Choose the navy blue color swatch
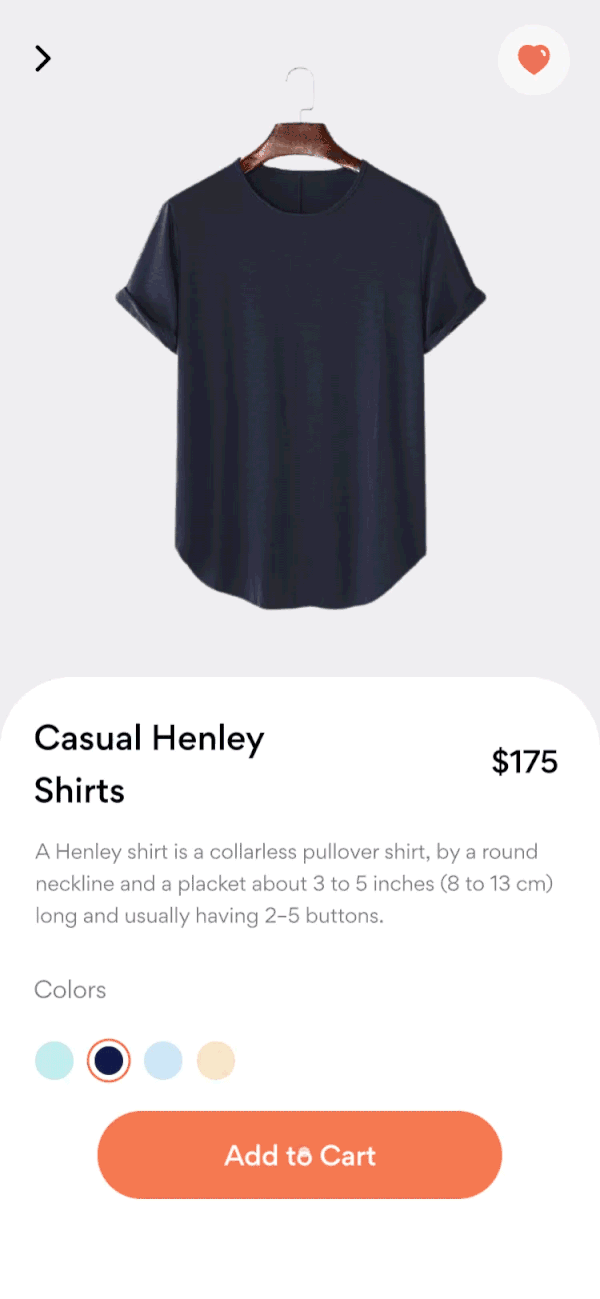This screenshot has height=1299, width=600. (x=109, y=1060)
